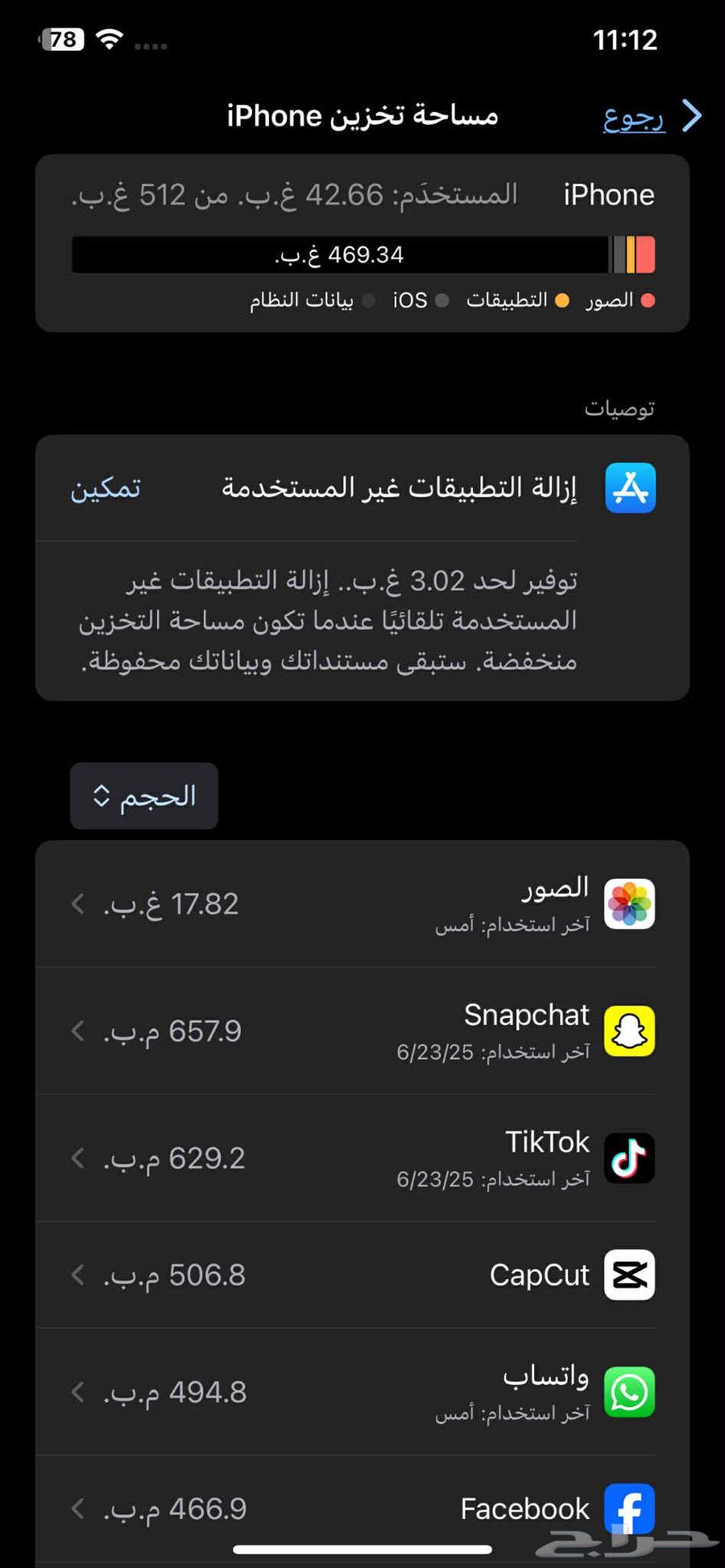Tap the colored iPhone storage usage bar

[362, 254]
